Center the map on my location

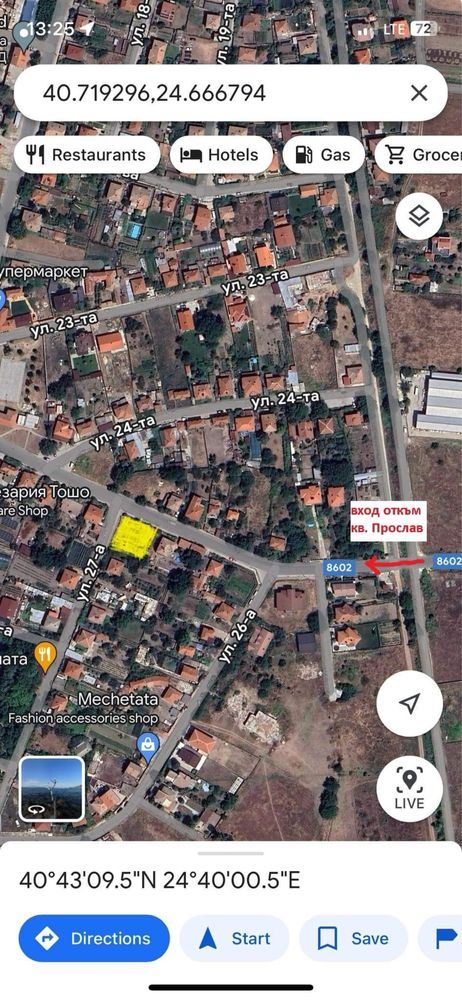pyautogui.click(x=409, y=703)
